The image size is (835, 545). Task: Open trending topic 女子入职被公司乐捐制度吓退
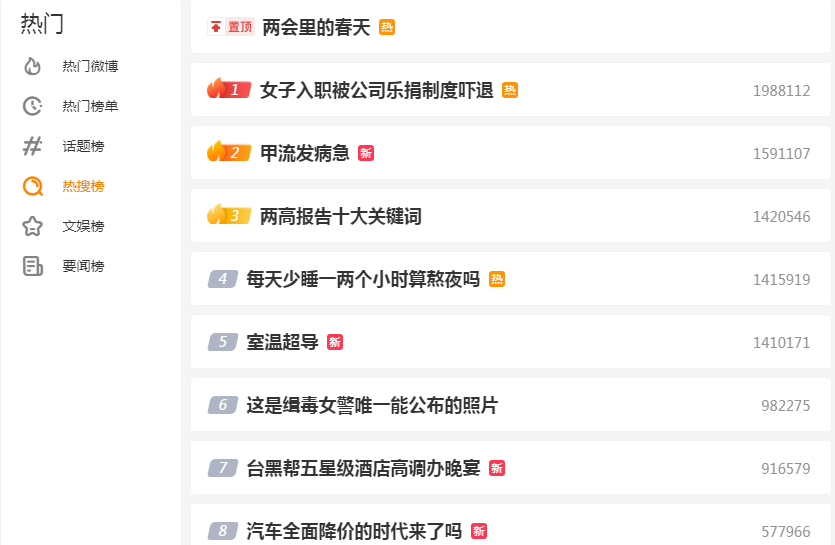377,91
